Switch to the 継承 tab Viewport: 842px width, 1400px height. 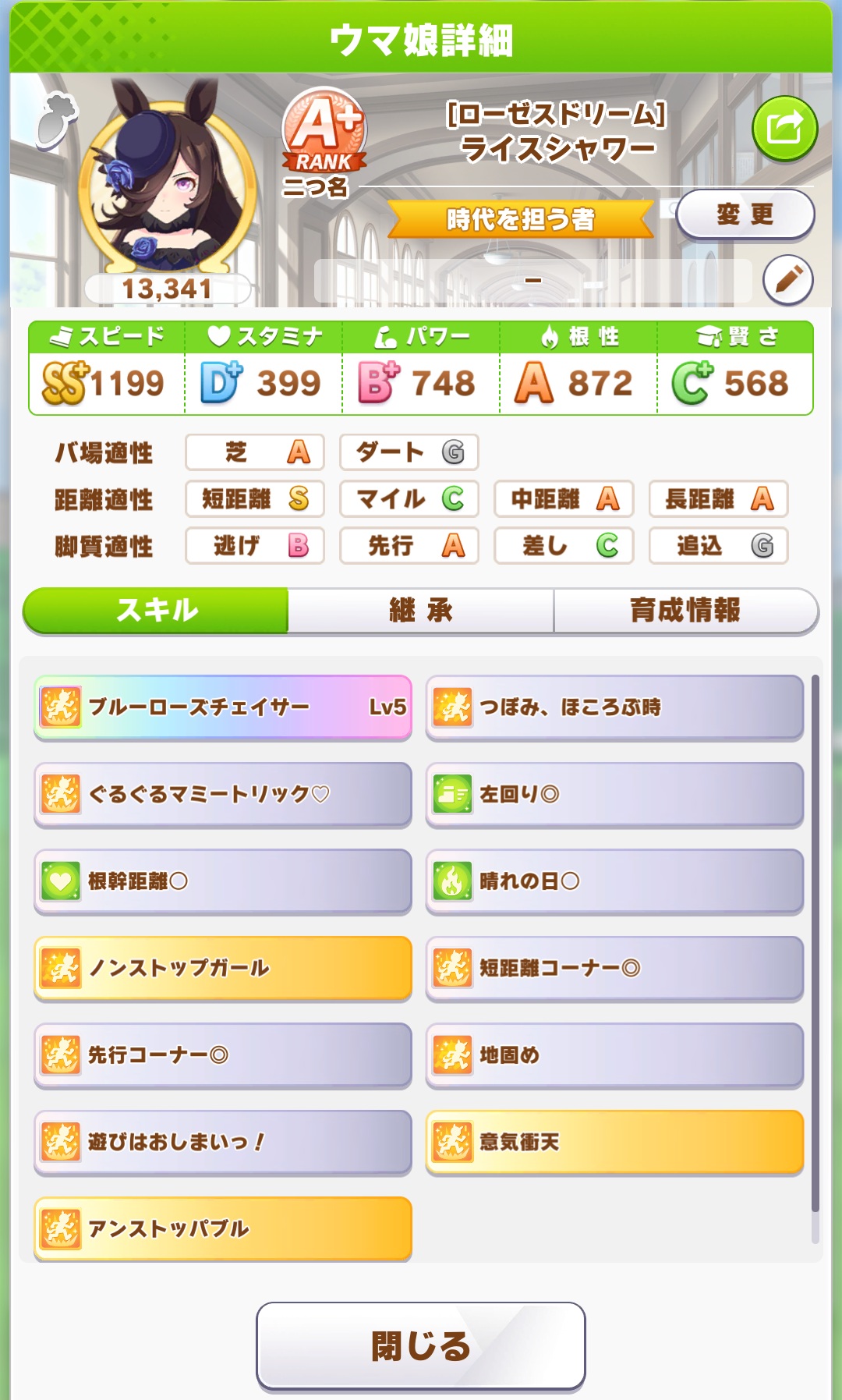pyautogui.click(x=421, y=610)
